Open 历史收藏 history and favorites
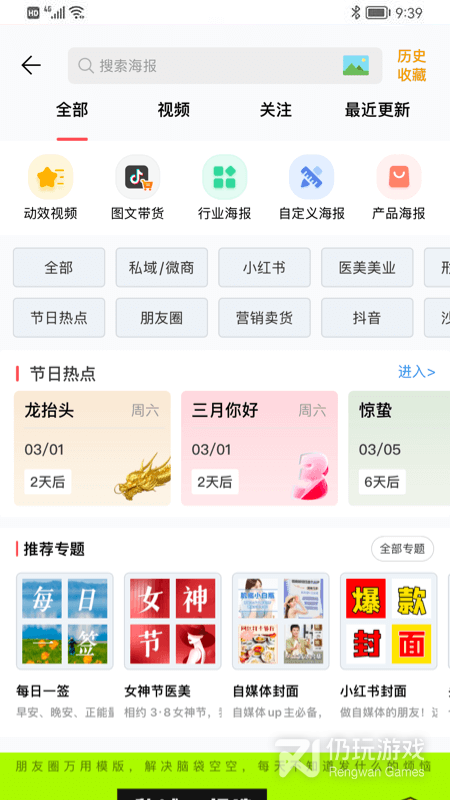450x800 pixels. tap(412, 65)
